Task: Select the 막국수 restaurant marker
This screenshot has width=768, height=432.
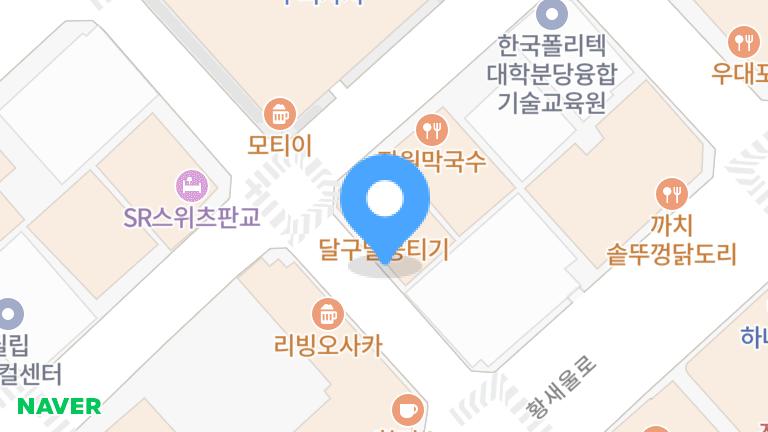Action: [433, 129]
